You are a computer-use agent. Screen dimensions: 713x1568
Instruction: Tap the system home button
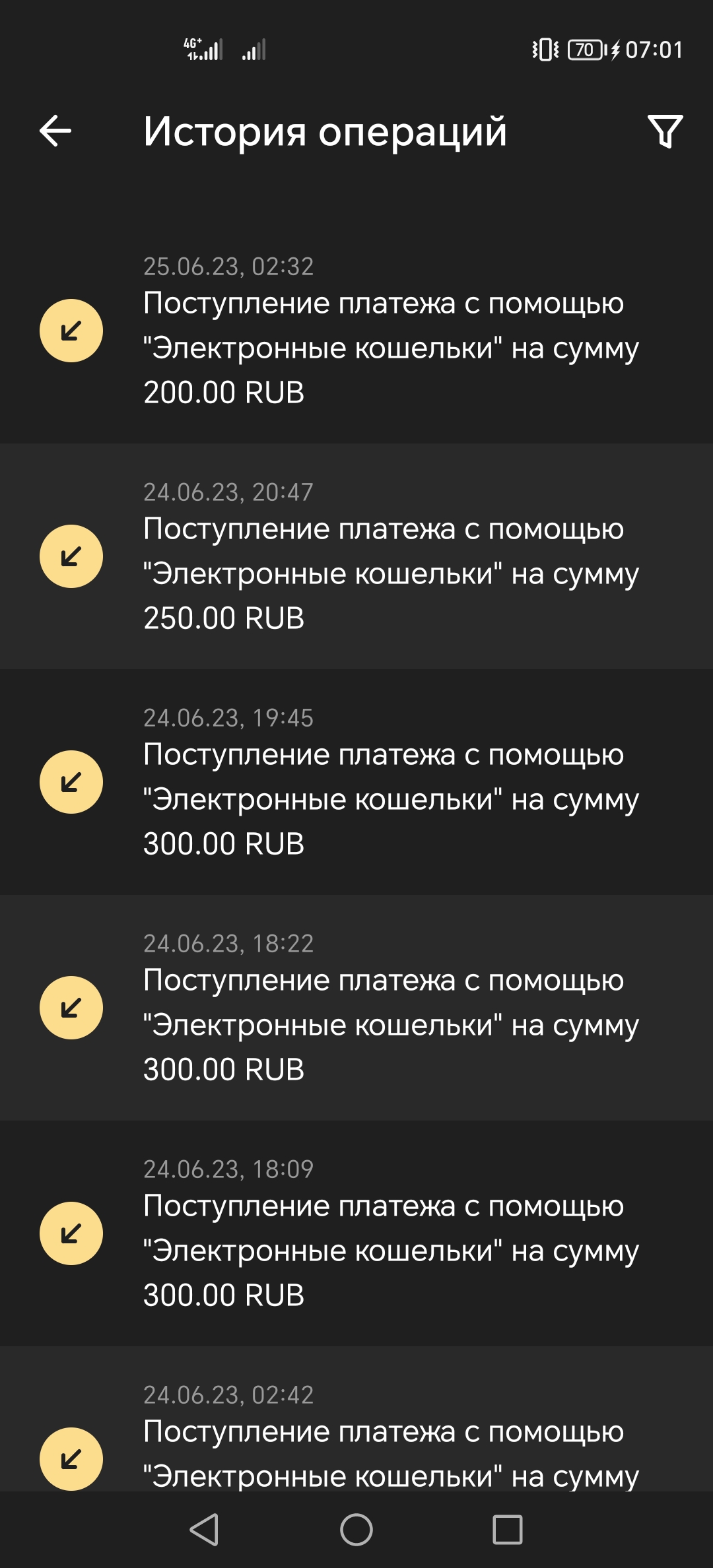(x=356, y=1530)
